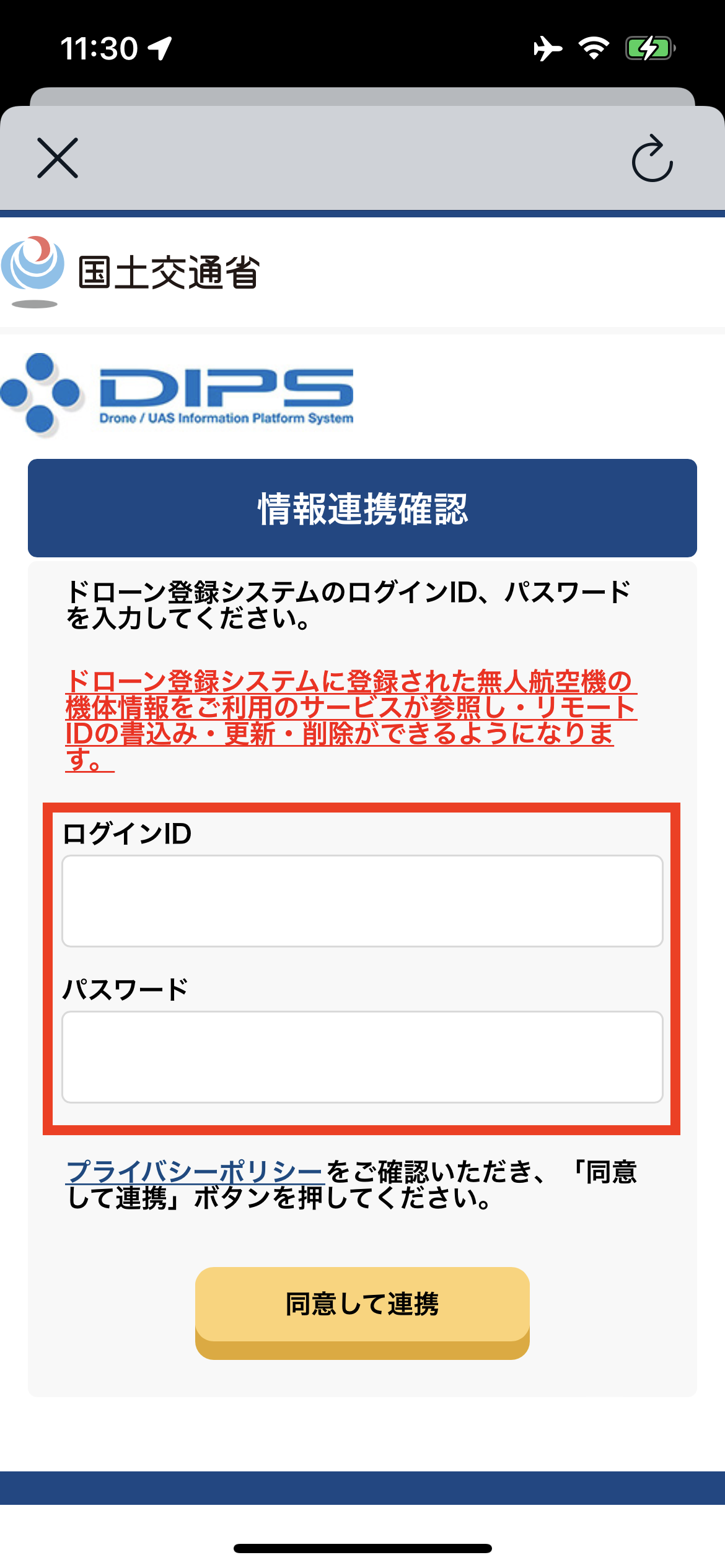This screenshot has width=725, height=1568.
Task: Tap the 同意して連携 button
Action: (362, 1313)
